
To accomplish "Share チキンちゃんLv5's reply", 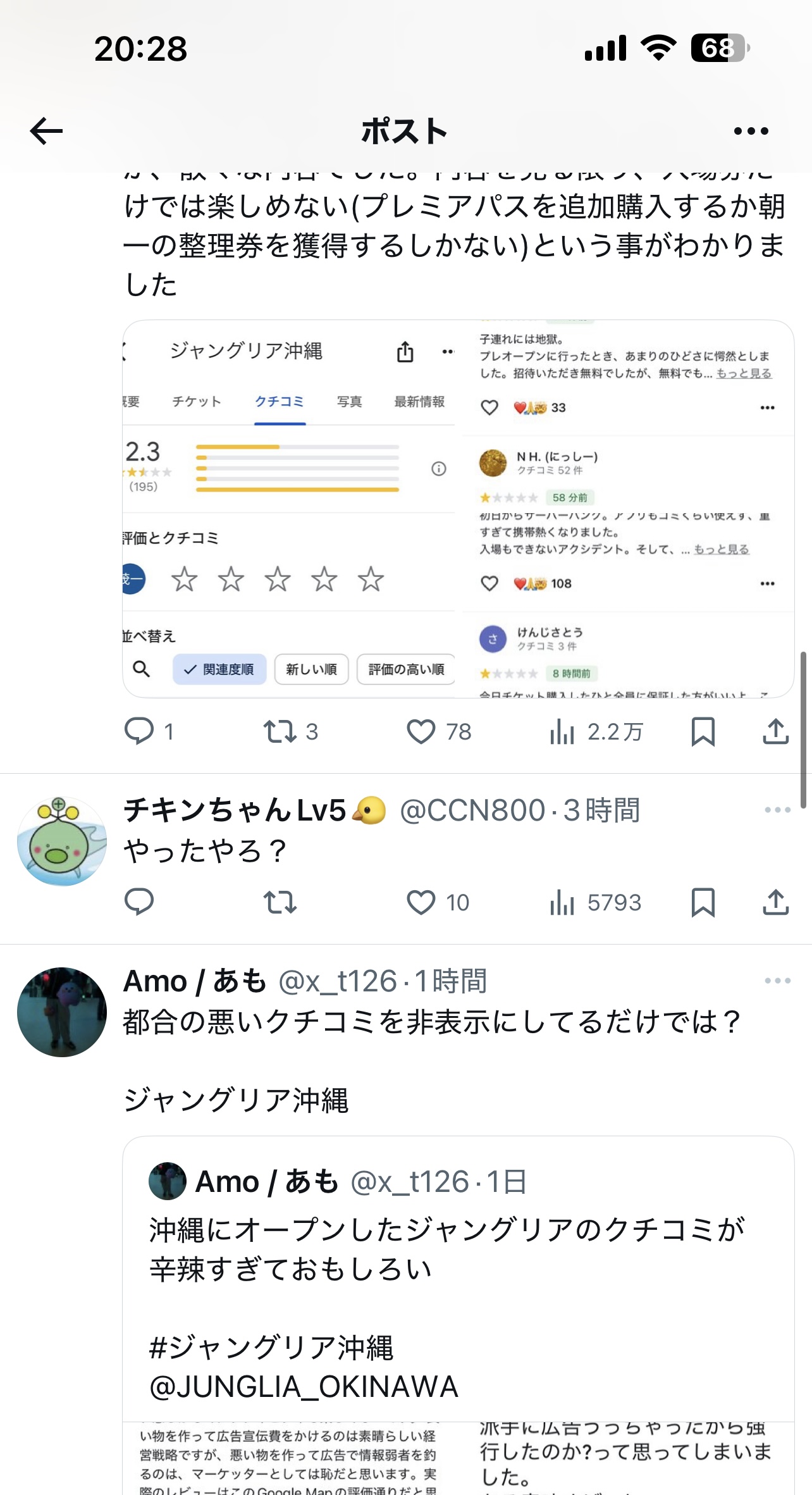I will pos(775,902).
